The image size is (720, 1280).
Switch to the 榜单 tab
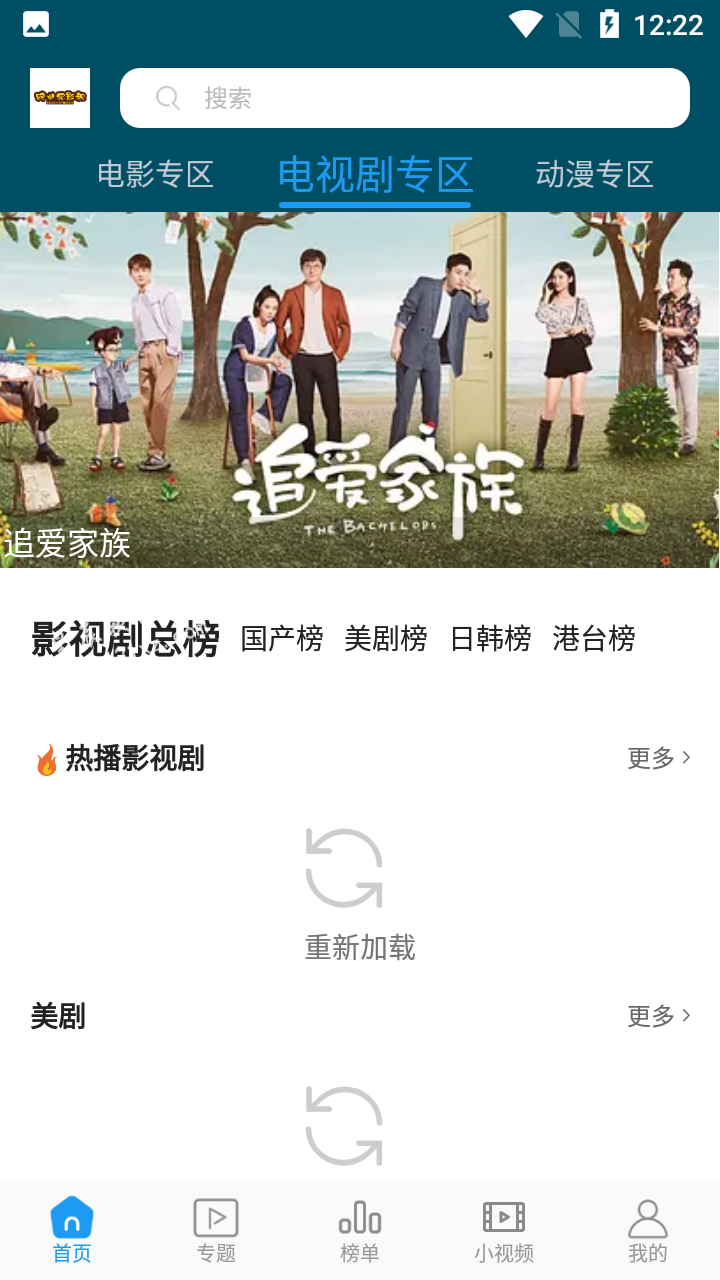pos(360,1230)
